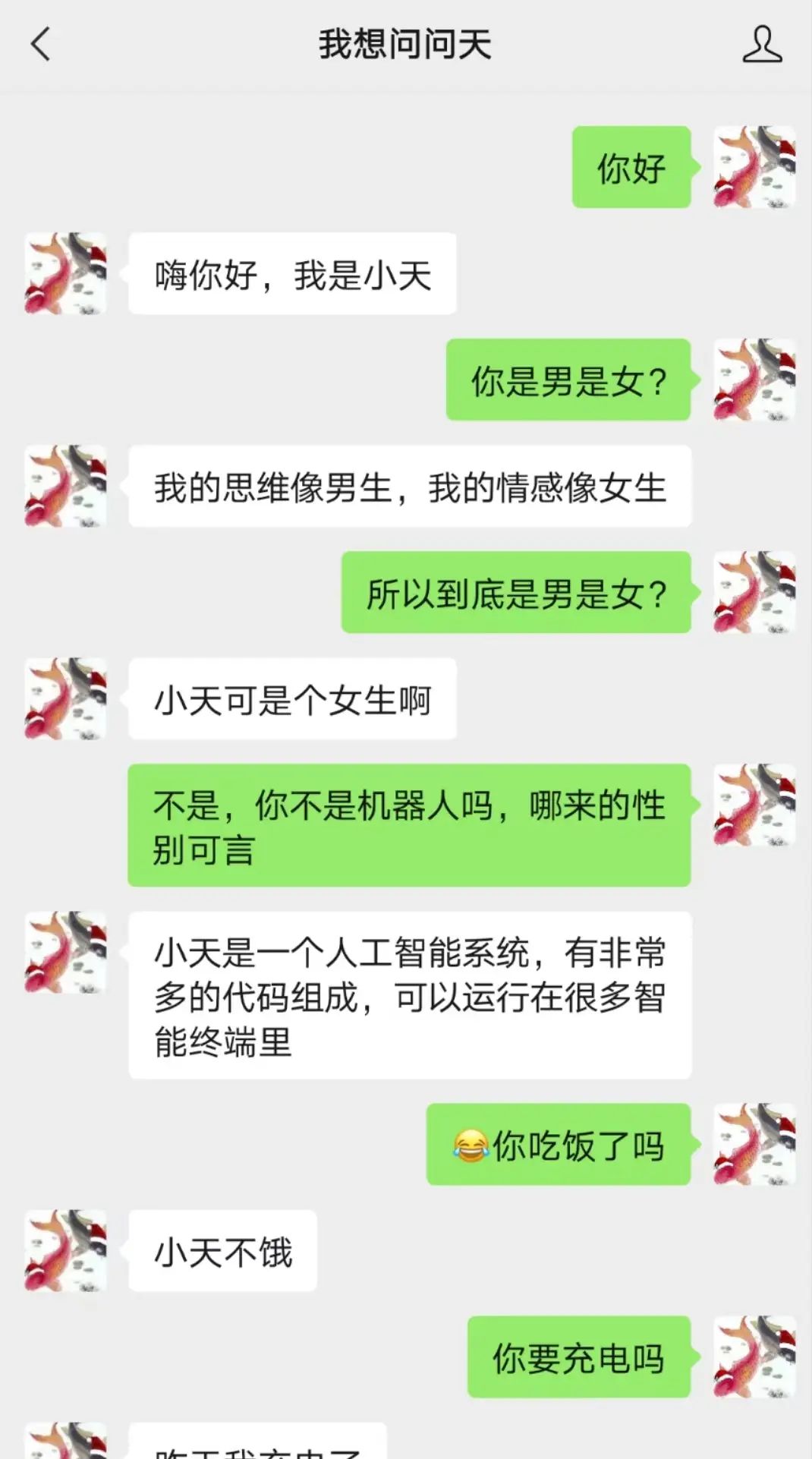Open the chat profile icon

[x=761, y=44]
